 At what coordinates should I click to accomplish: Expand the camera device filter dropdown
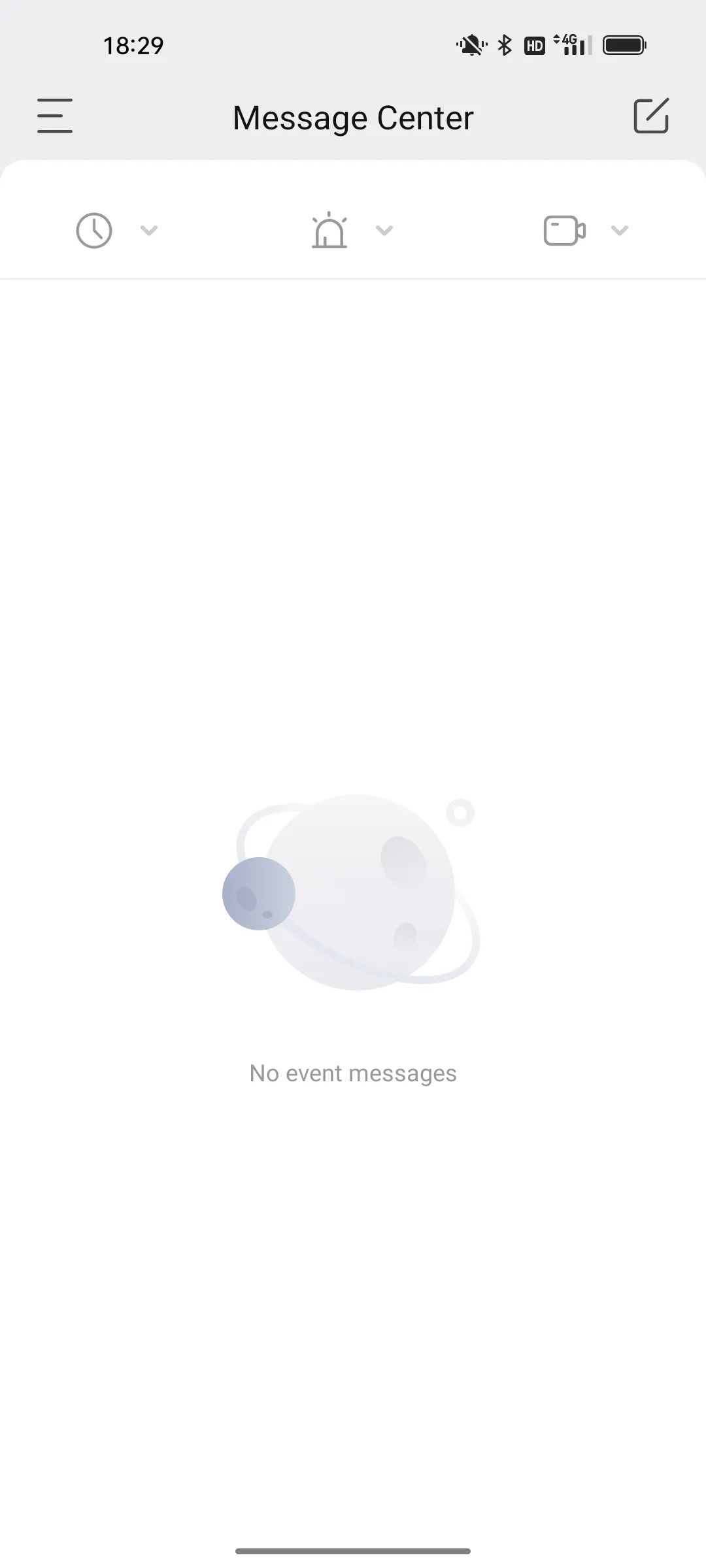click(x=586, y=230)
